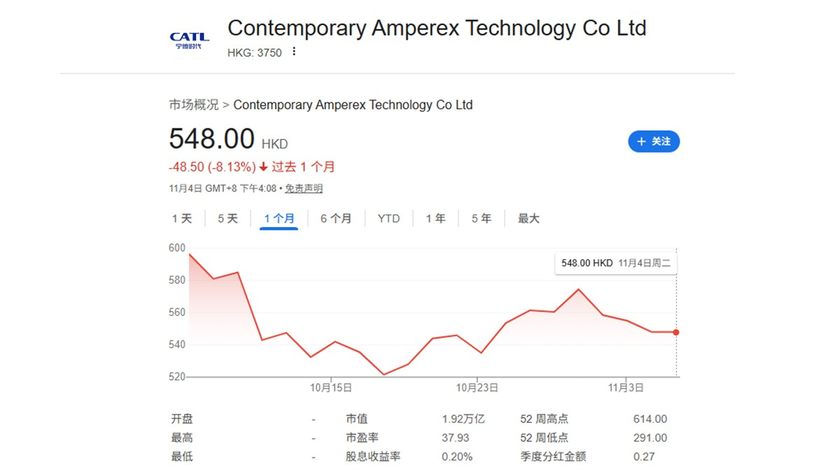Go back to 市场概况 breadcrumb
Screen dimensions: 840x473
pyautogui.click(x=193, y=105)
